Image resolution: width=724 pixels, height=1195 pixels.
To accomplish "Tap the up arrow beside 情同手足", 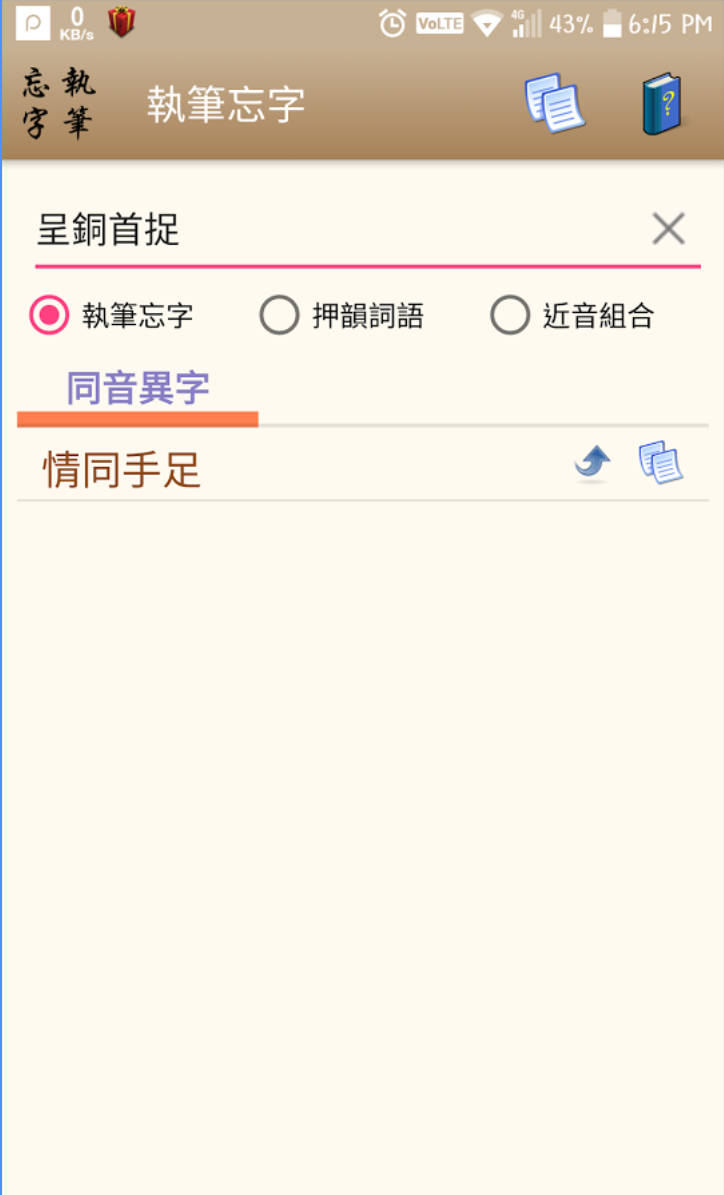I will pos(593,464).
